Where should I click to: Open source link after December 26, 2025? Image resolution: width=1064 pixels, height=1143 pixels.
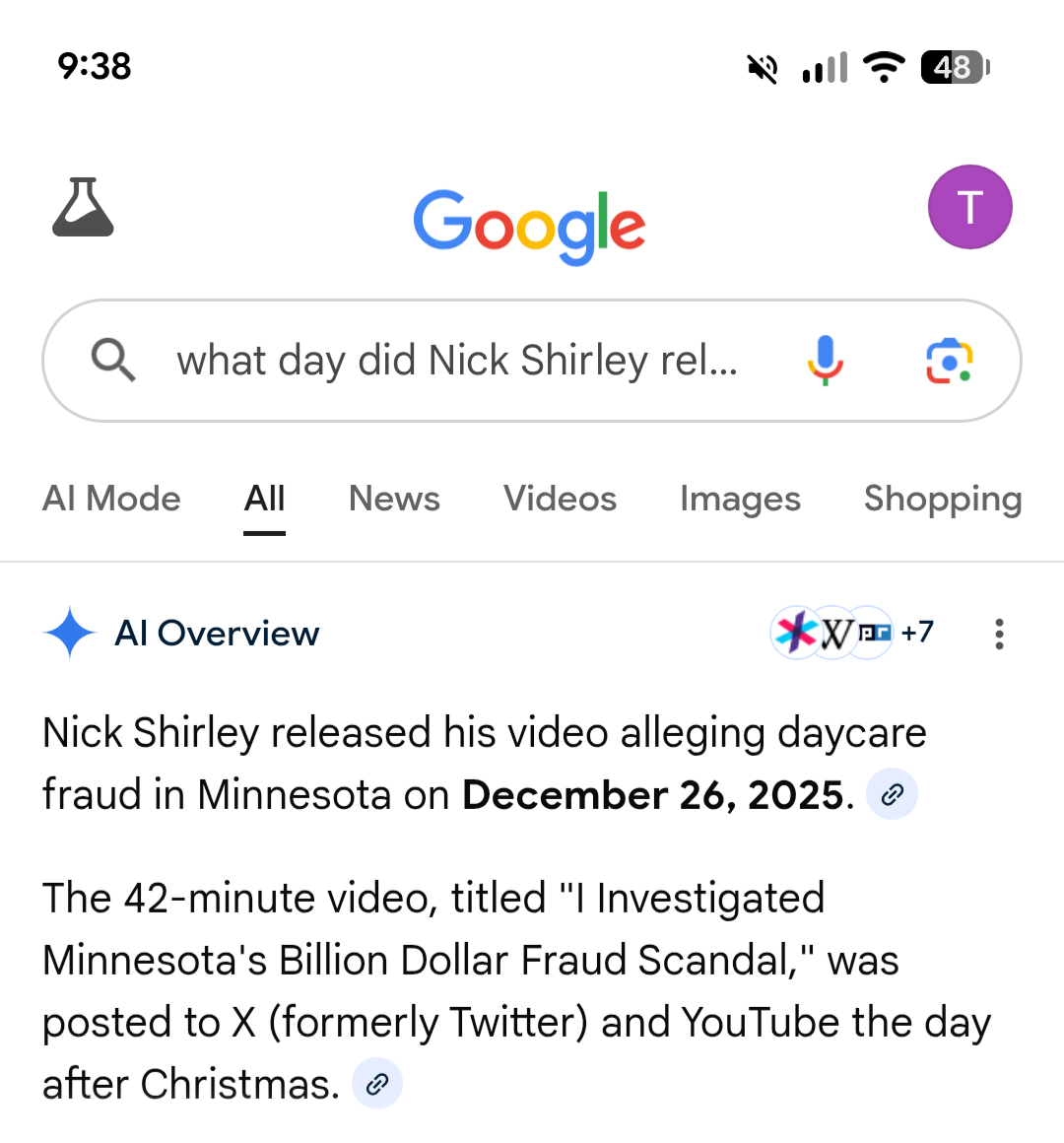pos(892,794)
